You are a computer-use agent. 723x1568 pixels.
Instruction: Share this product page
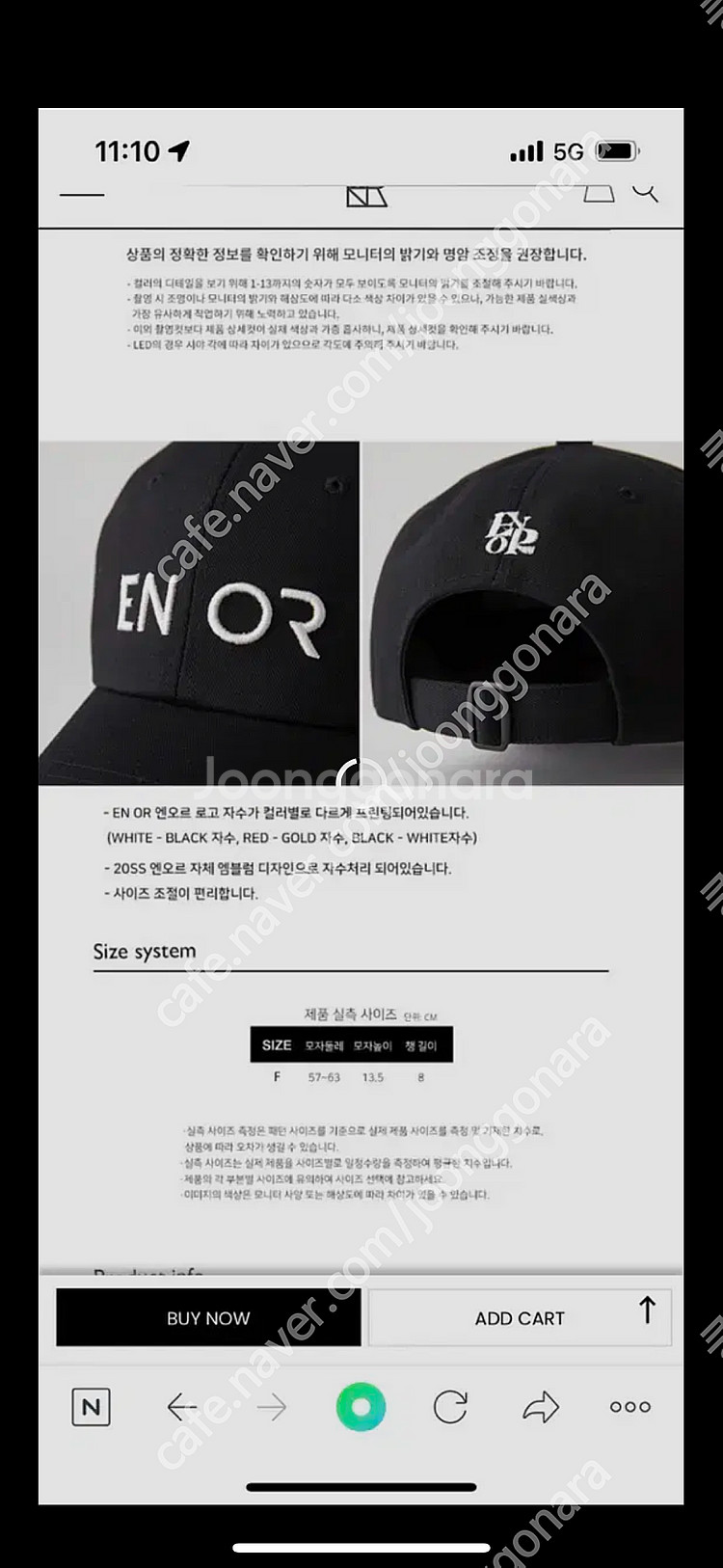(541, 1408)
